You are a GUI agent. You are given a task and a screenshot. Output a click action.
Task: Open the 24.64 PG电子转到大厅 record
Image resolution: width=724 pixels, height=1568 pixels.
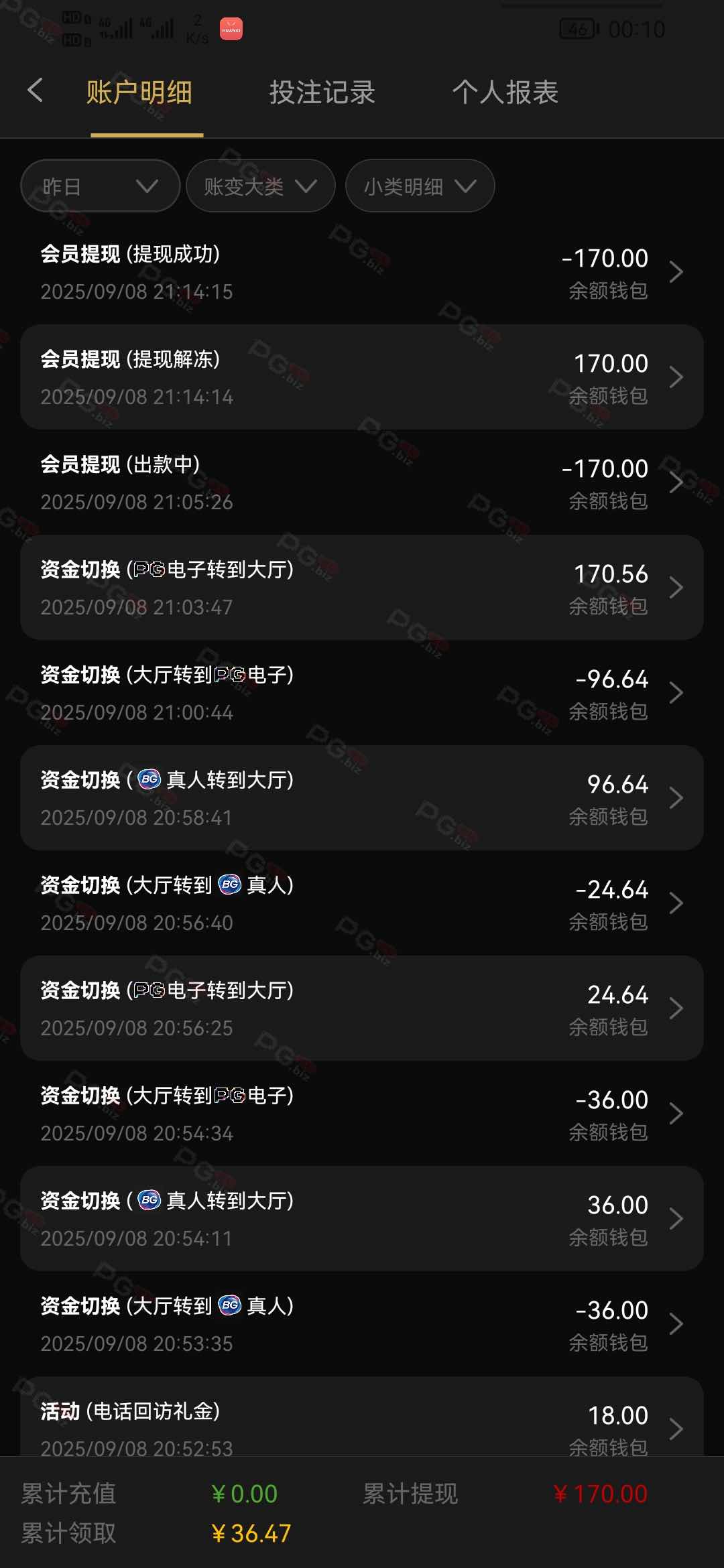(x=362, y=1008)
